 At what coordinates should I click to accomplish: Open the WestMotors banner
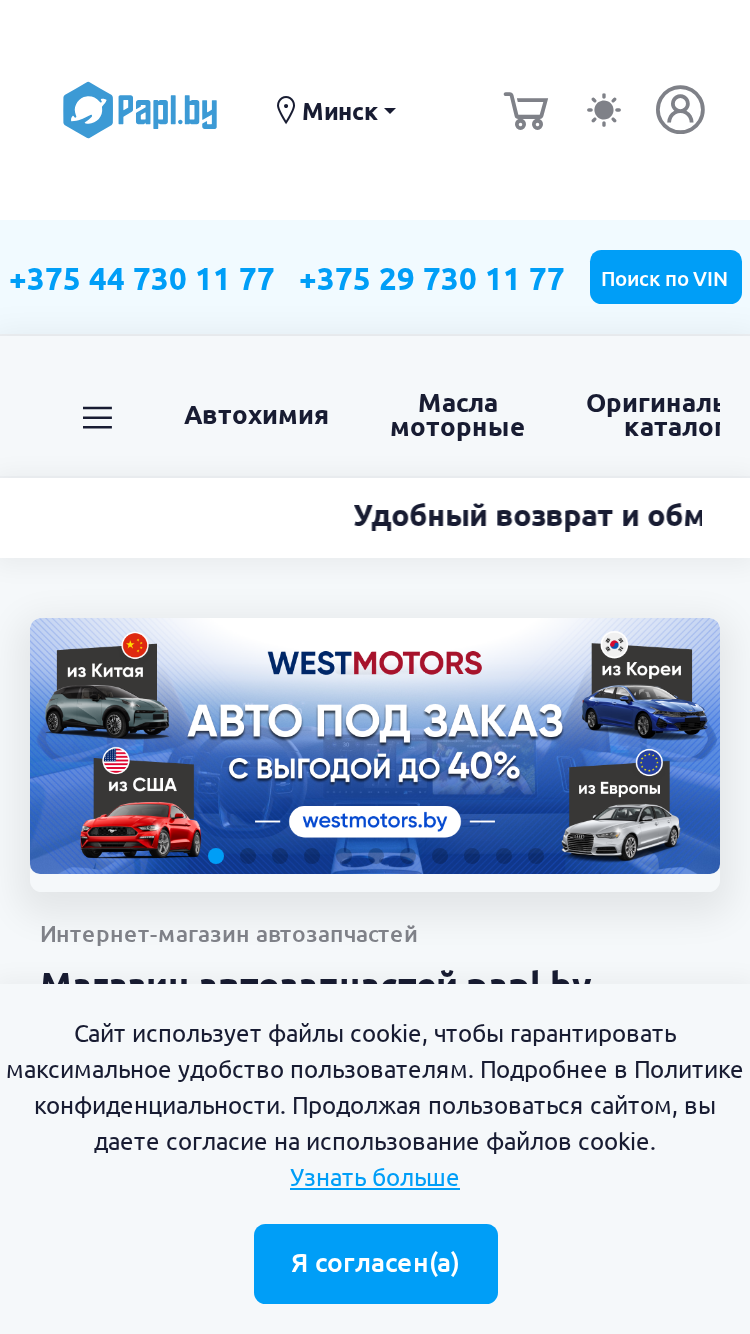click(375, 746)
